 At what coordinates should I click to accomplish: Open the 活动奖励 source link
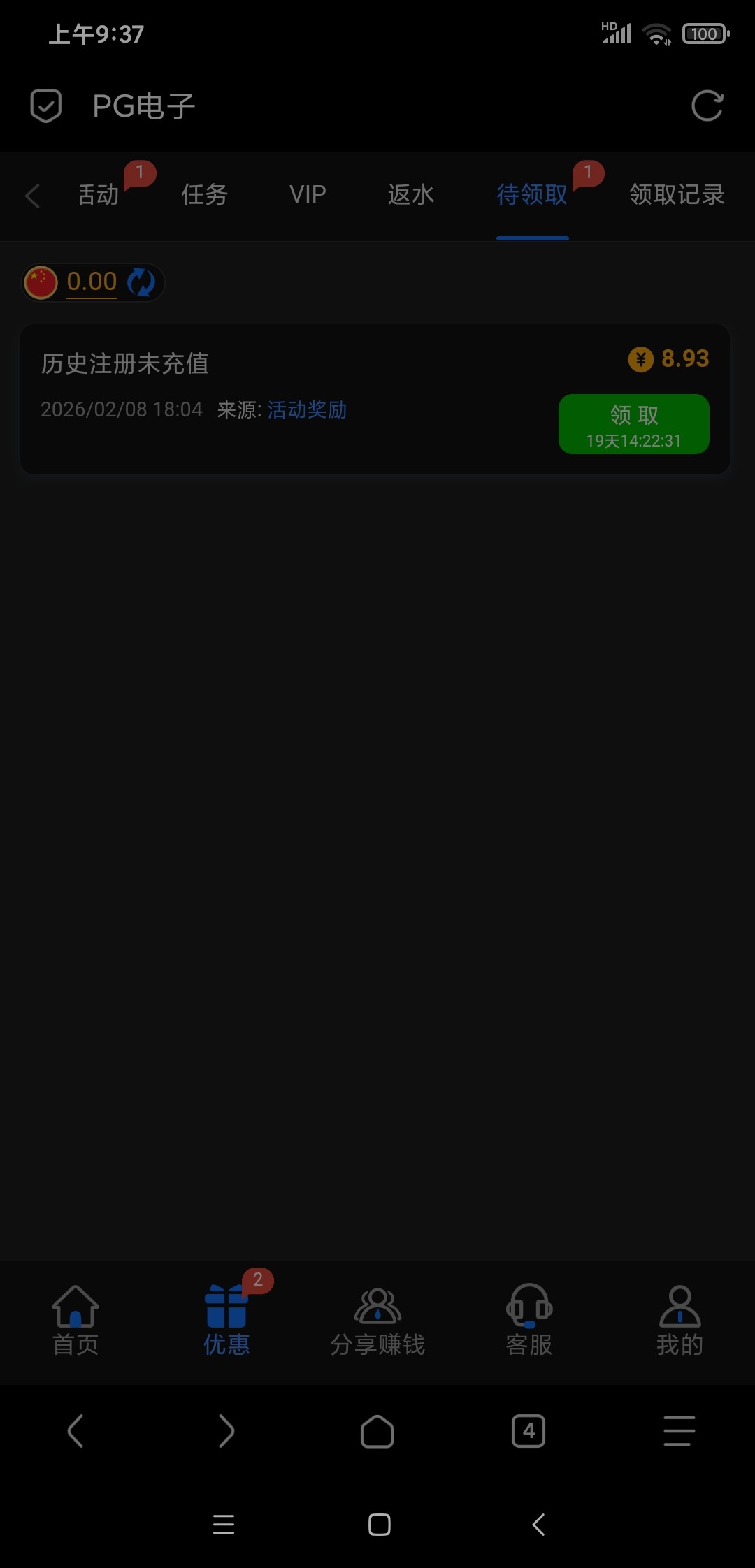307,409
